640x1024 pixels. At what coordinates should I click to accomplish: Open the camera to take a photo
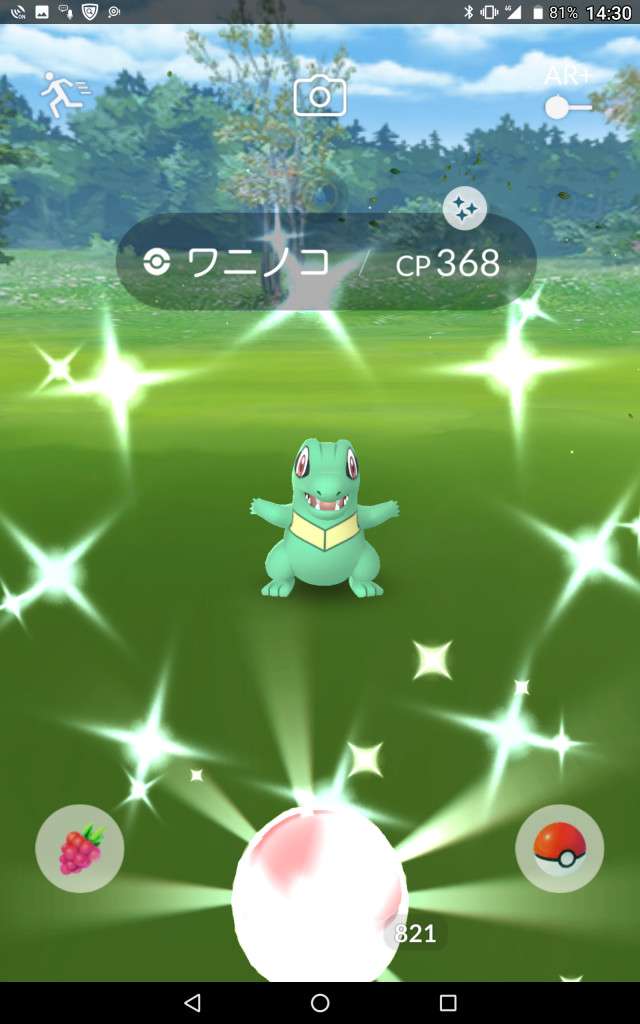pos(320,96)
